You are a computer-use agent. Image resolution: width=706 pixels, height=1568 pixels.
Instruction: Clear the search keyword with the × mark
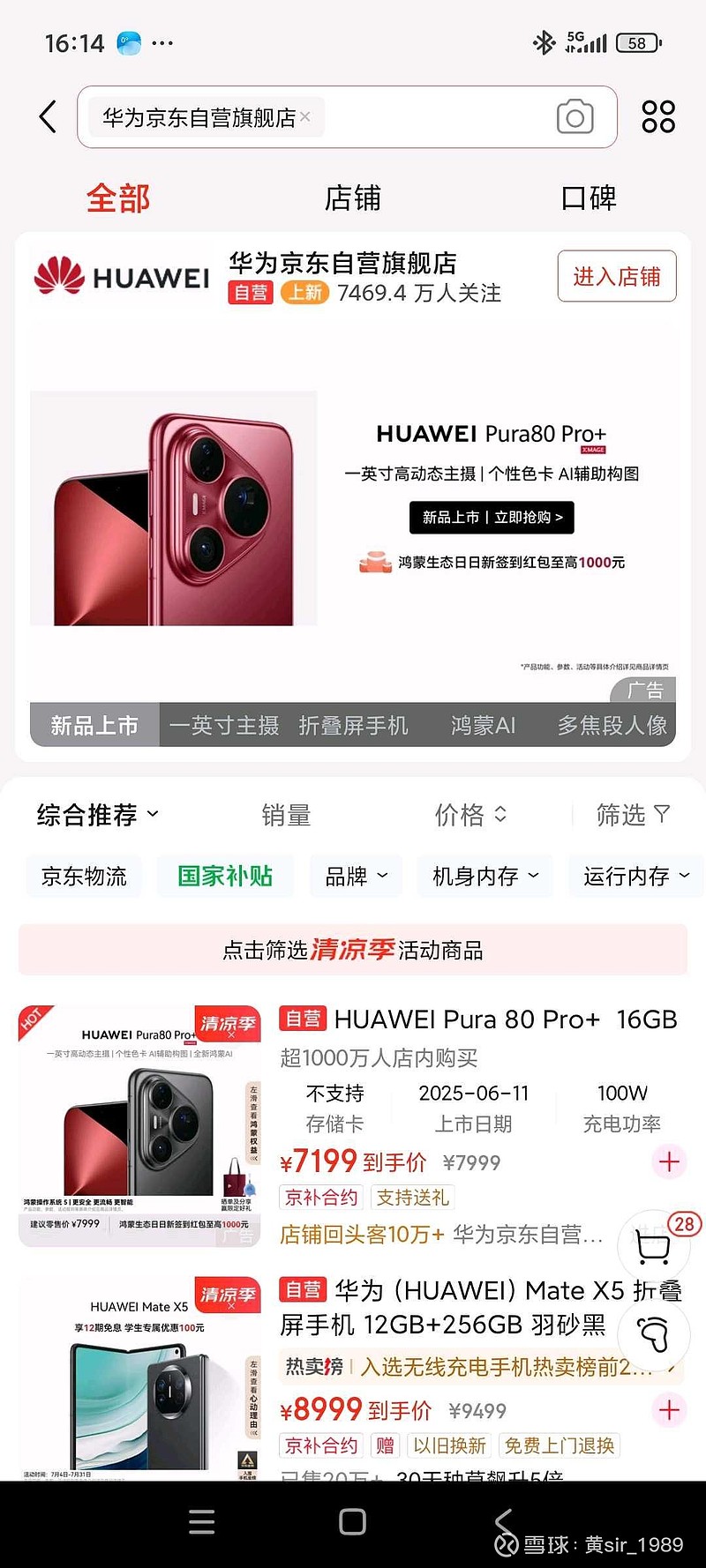click(304, 116)
